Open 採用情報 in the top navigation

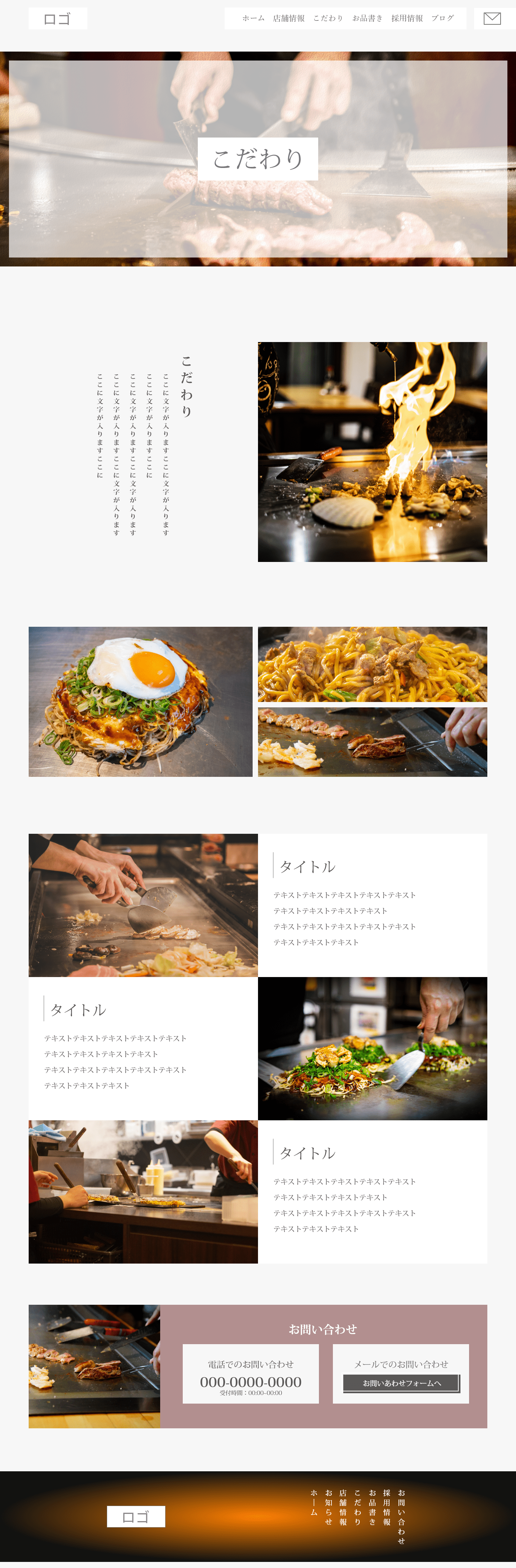[x=407, y=18]
